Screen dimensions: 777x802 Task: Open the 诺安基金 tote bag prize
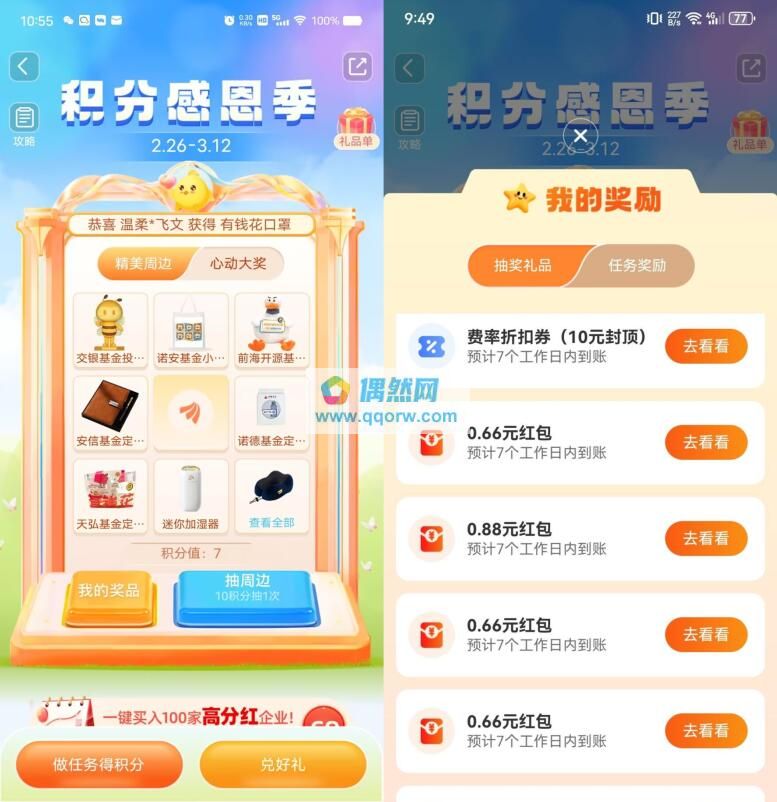coord(190,330)
